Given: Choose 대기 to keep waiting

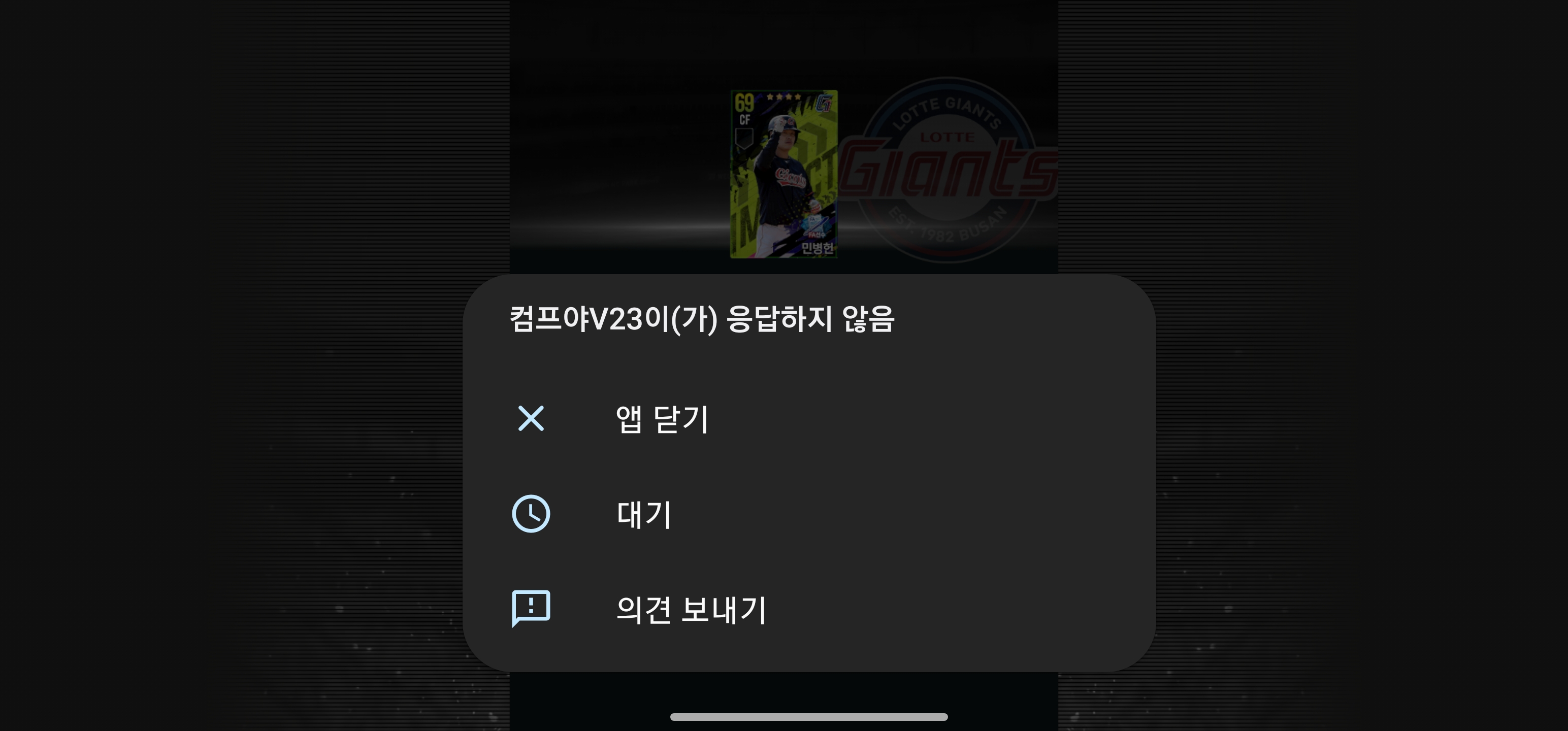Looking at the screenshot, I should click(x=644, y=514).
